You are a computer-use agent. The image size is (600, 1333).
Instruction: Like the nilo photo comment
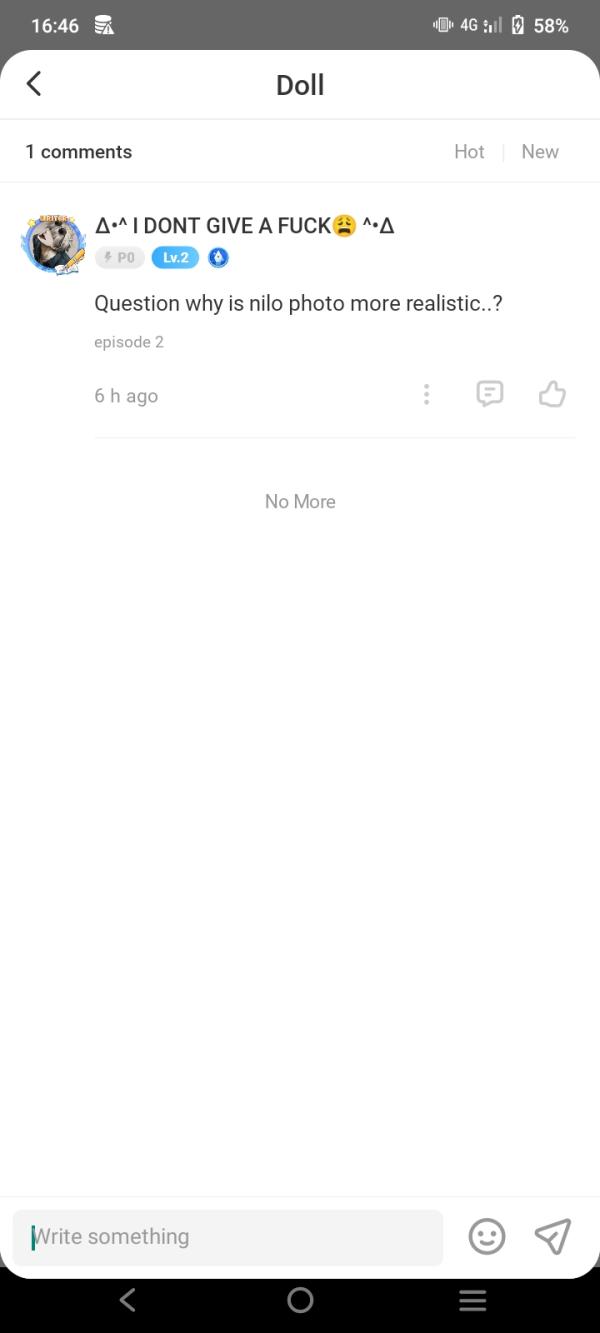[552, 394]
